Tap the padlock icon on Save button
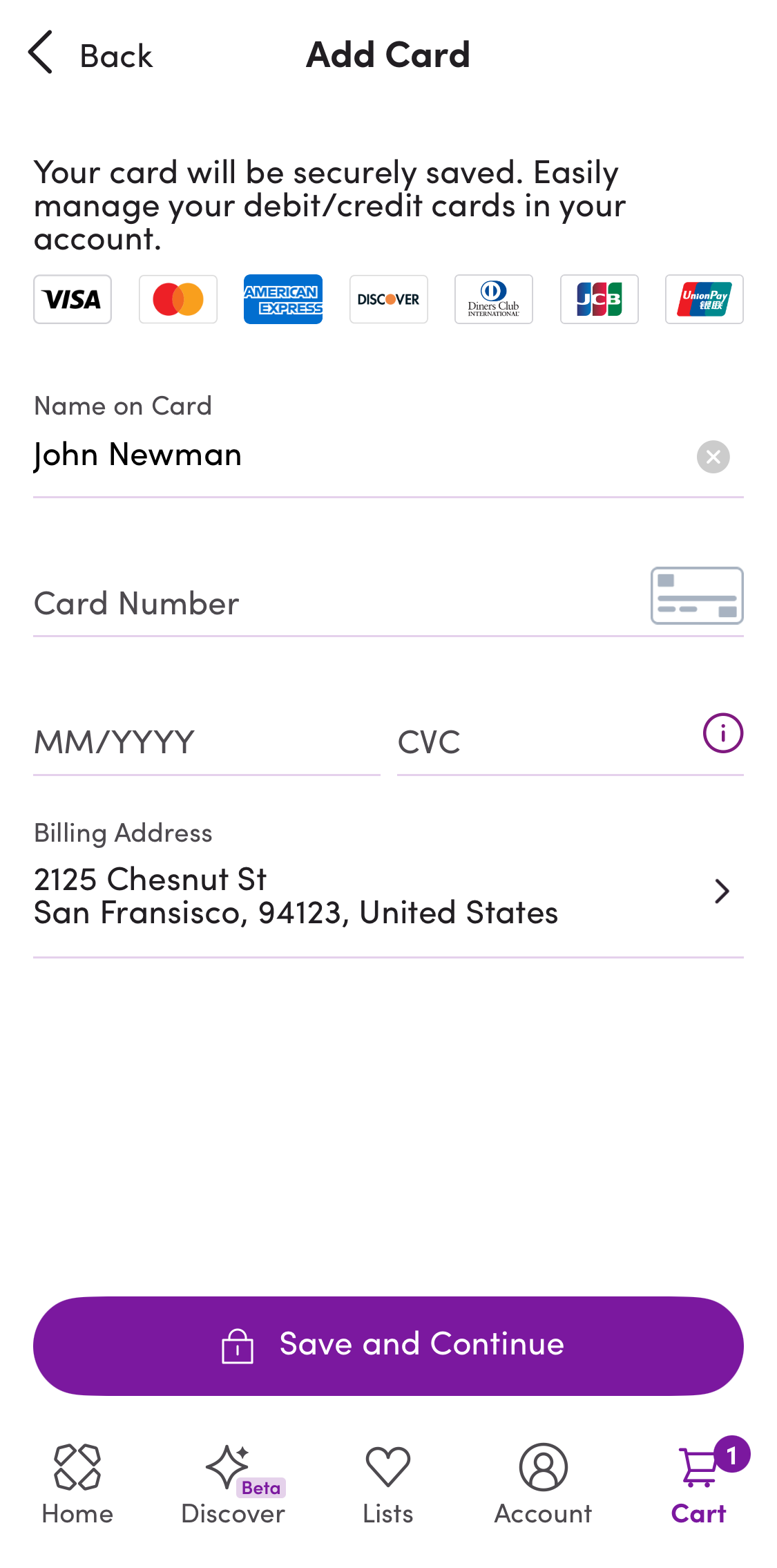This screenshot has height=1568, width=777. point(237,1343)
